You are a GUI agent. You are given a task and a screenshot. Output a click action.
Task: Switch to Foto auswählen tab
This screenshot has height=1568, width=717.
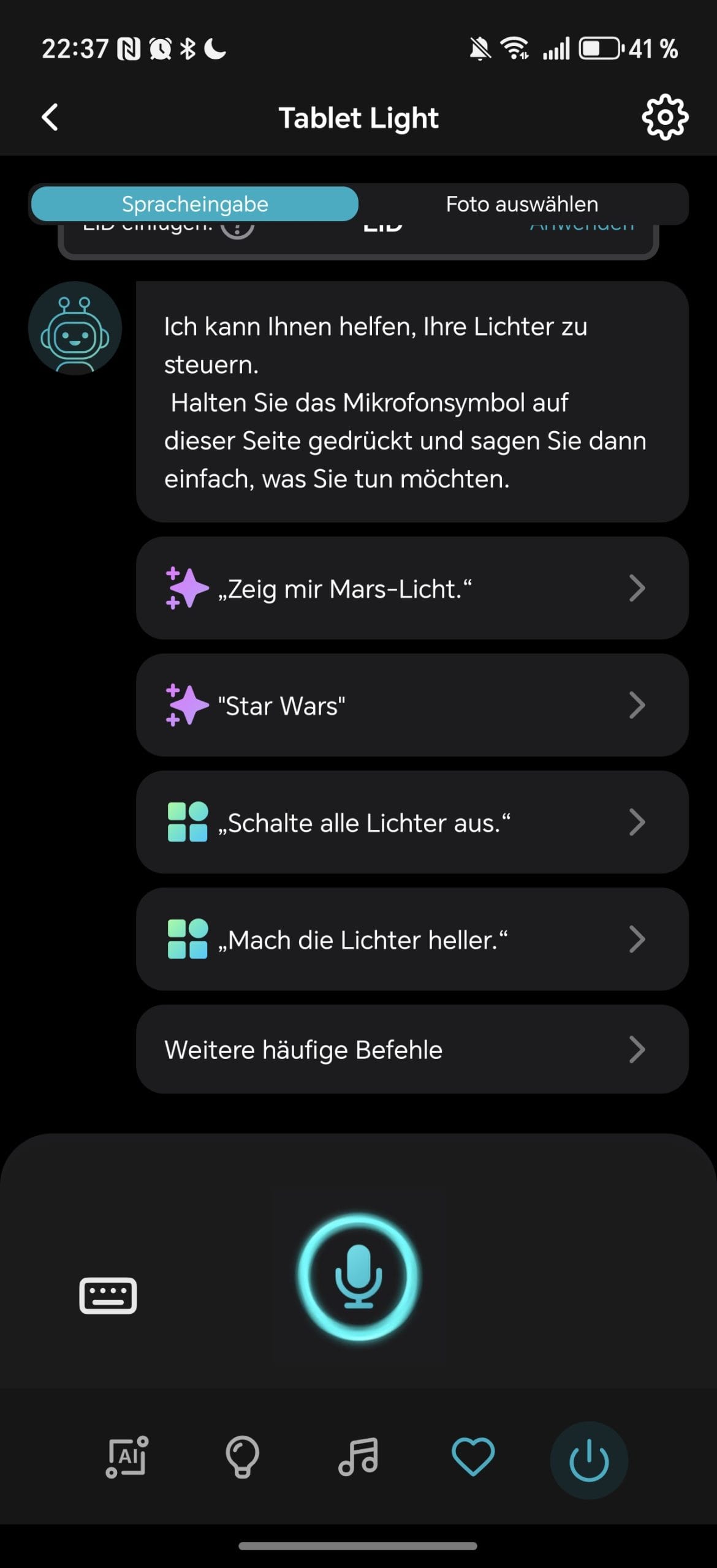[x=522, y=204]
